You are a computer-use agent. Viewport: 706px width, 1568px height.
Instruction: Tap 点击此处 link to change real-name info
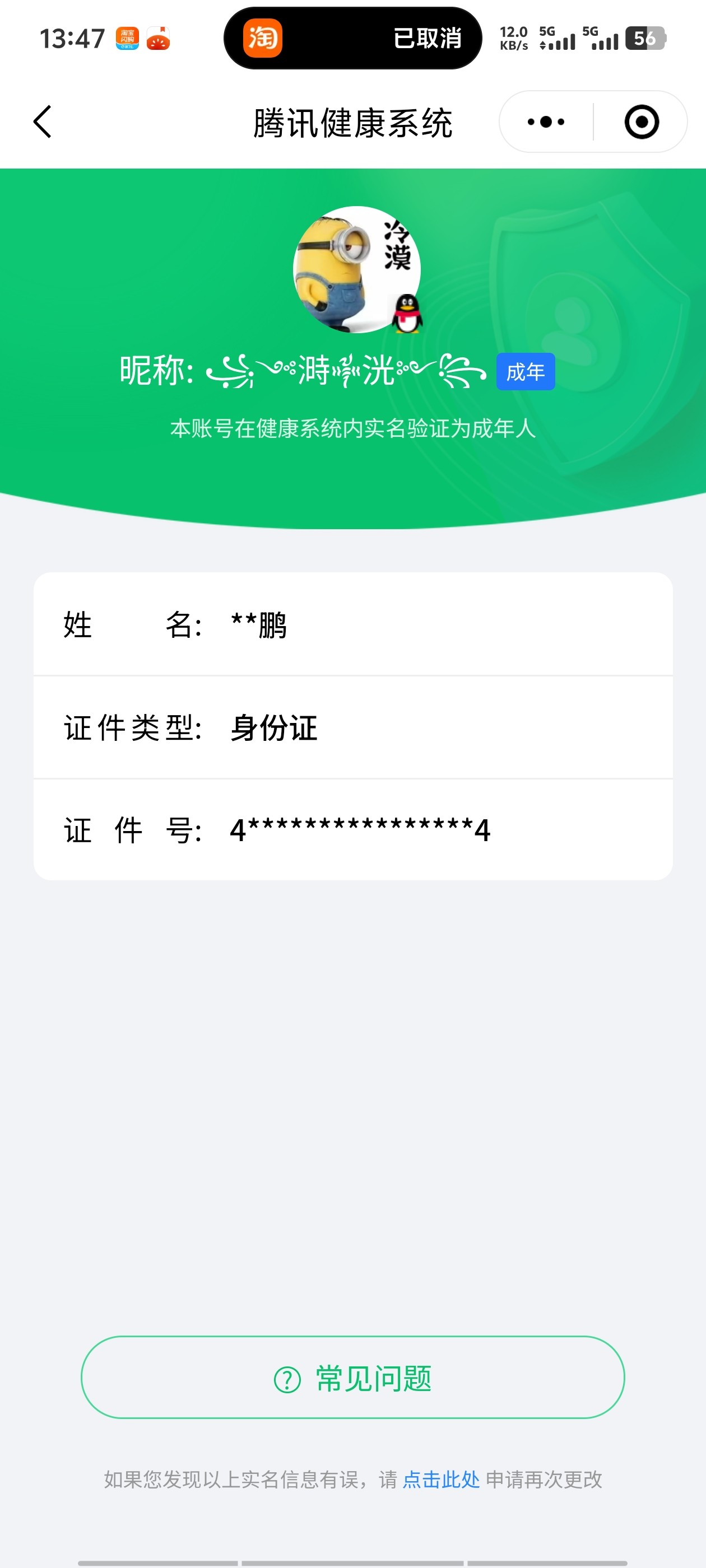pos(441,1480)
